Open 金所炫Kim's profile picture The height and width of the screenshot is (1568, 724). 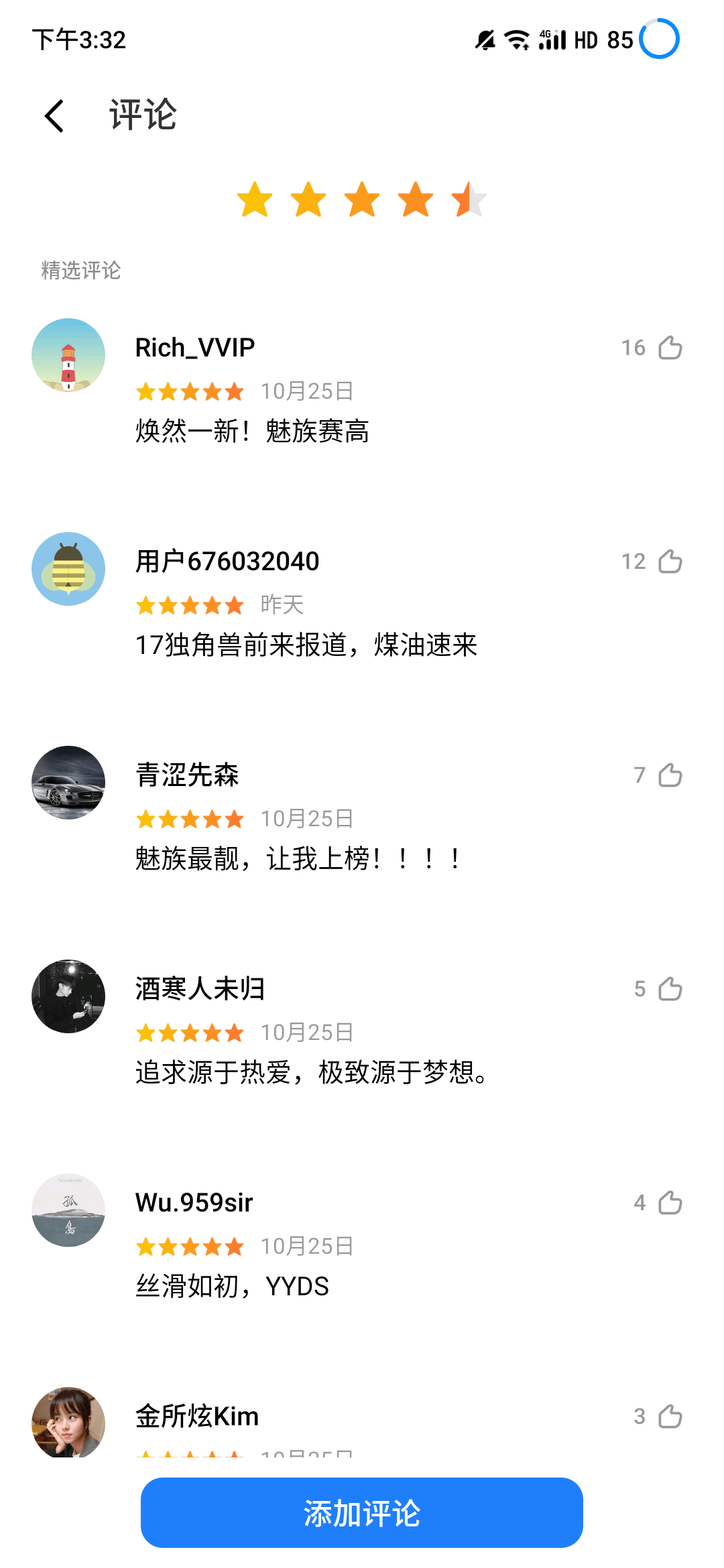click(68, 1422)
